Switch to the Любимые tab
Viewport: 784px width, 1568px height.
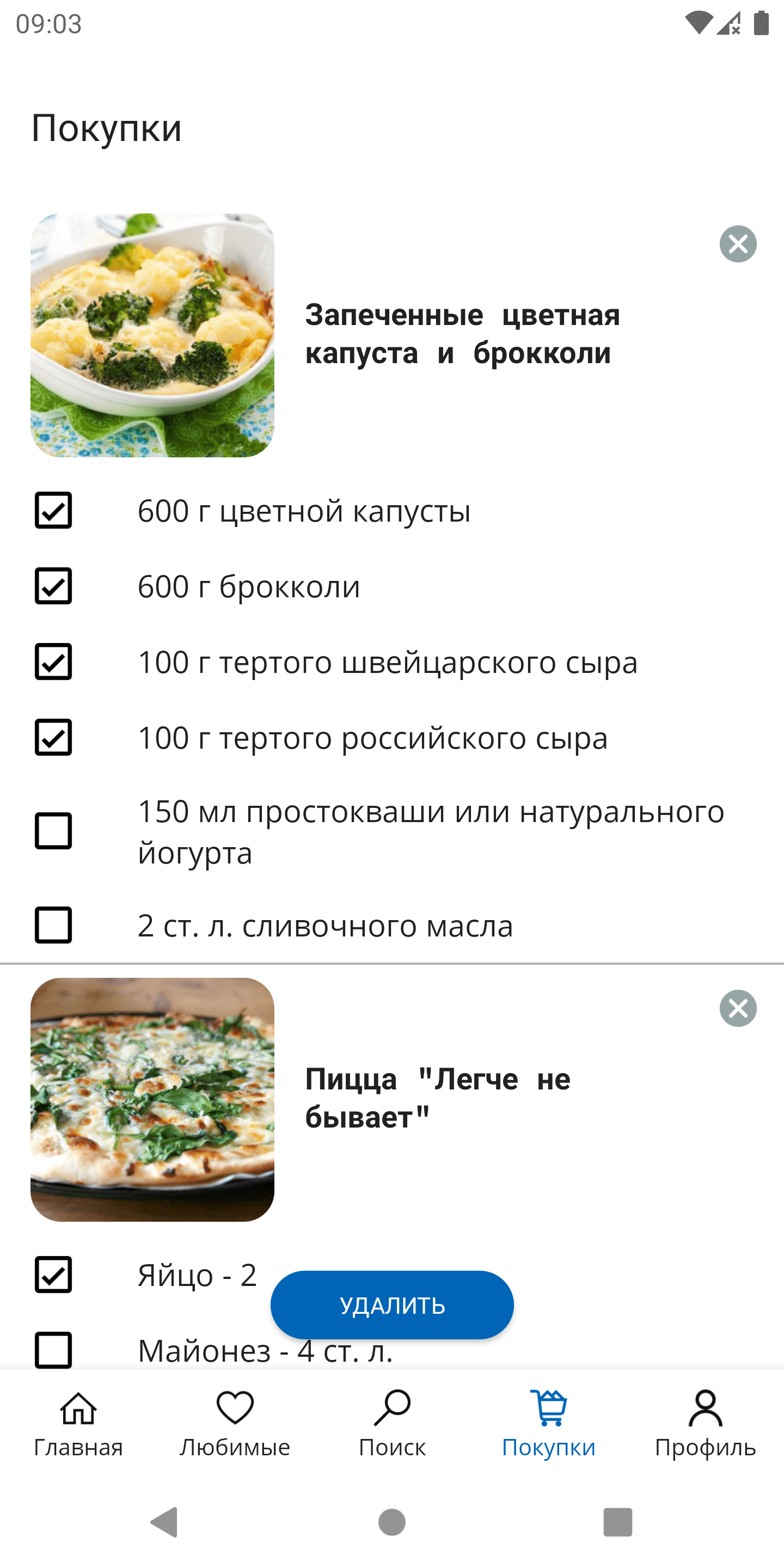[235, 1424]
